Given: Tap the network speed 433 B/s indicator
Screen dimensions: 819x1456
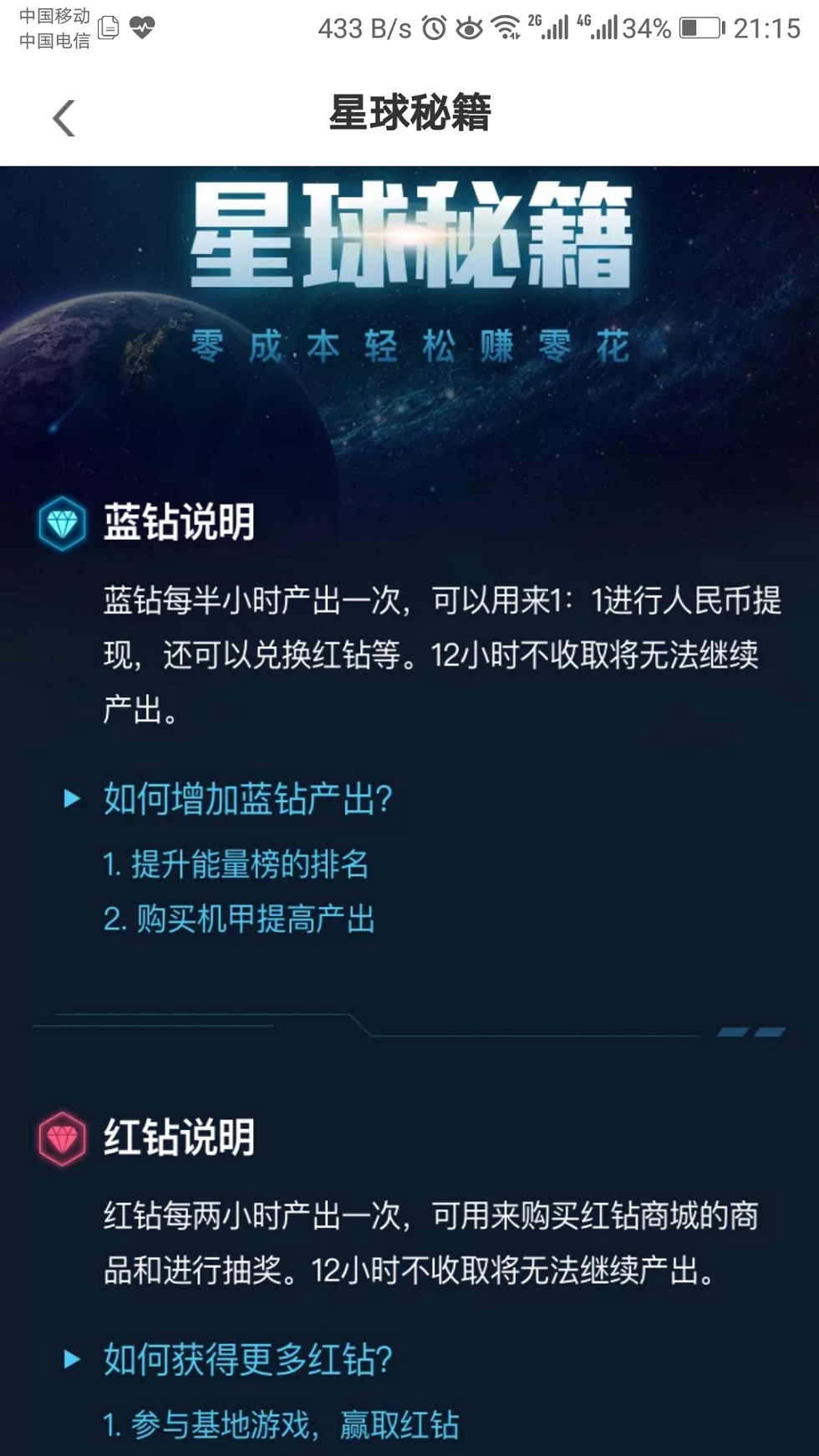Looking at the screenshot, I should [366, 29].
